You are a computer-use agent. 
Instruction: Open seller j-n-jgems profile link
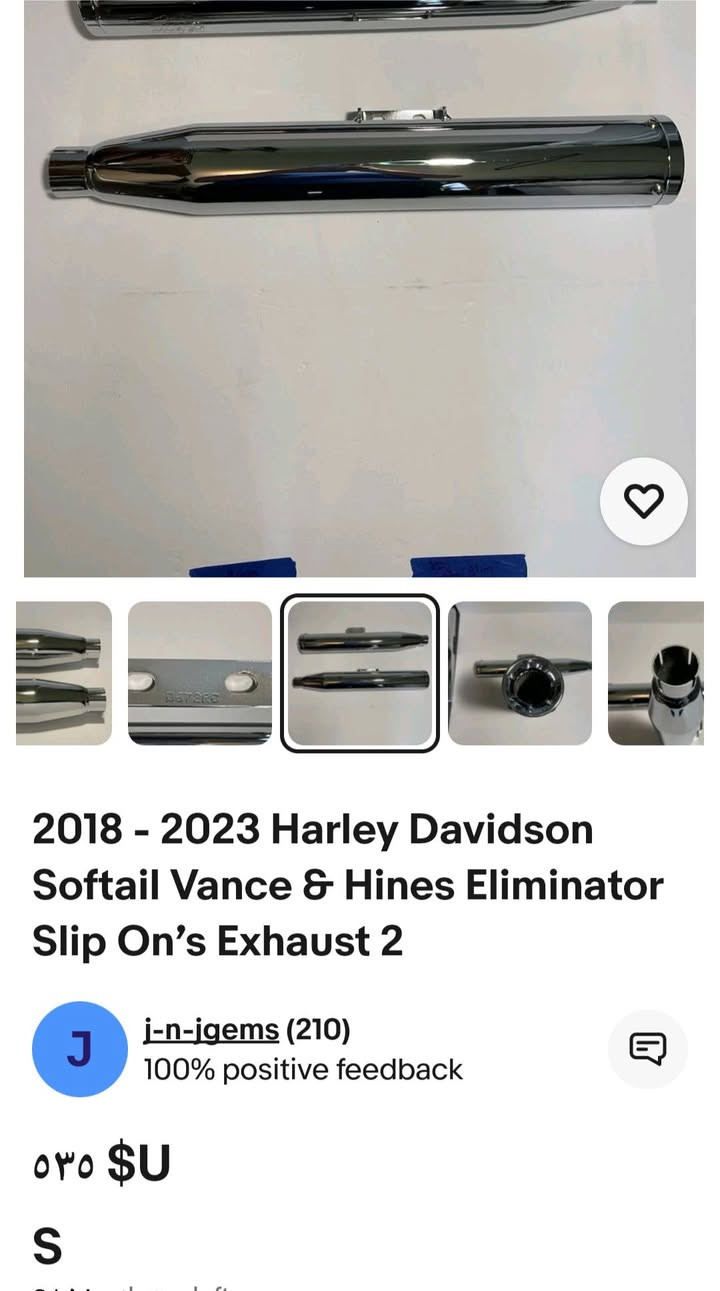click(211, 1028)
